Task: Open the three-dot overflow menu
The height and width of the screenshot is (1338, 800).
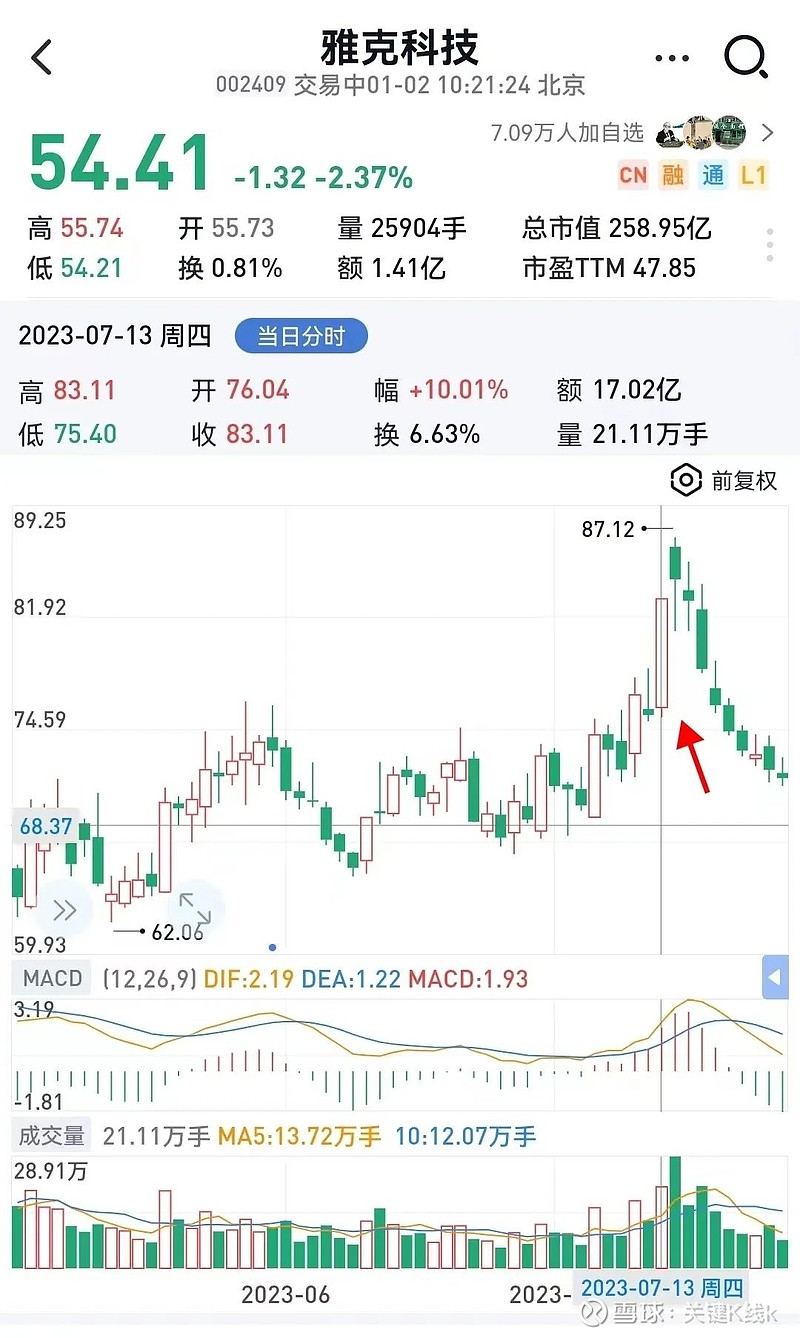Action: [672, 58]
